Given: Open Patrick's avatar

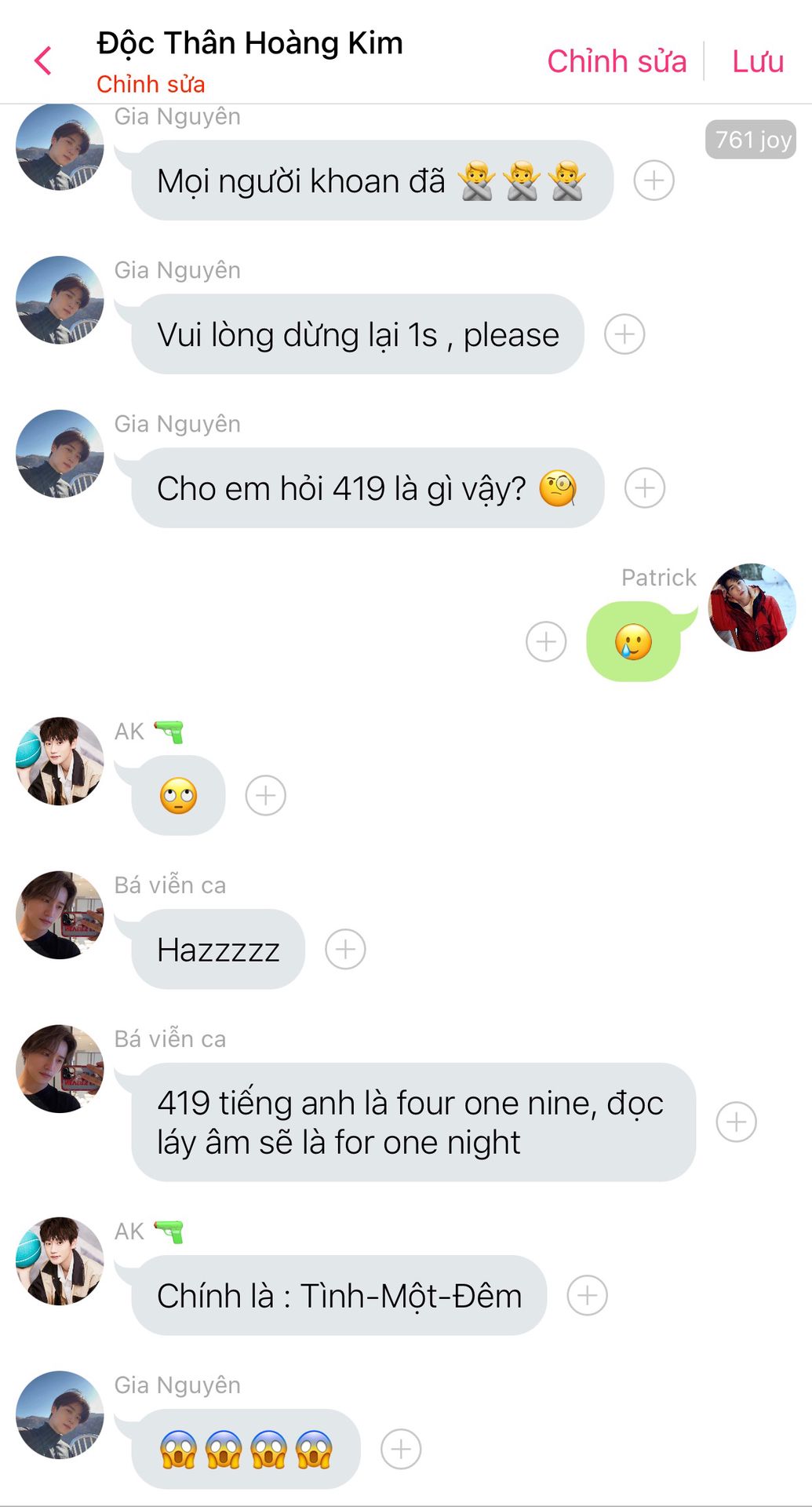Looking at the screenshot, I should [x=752, y=608].
